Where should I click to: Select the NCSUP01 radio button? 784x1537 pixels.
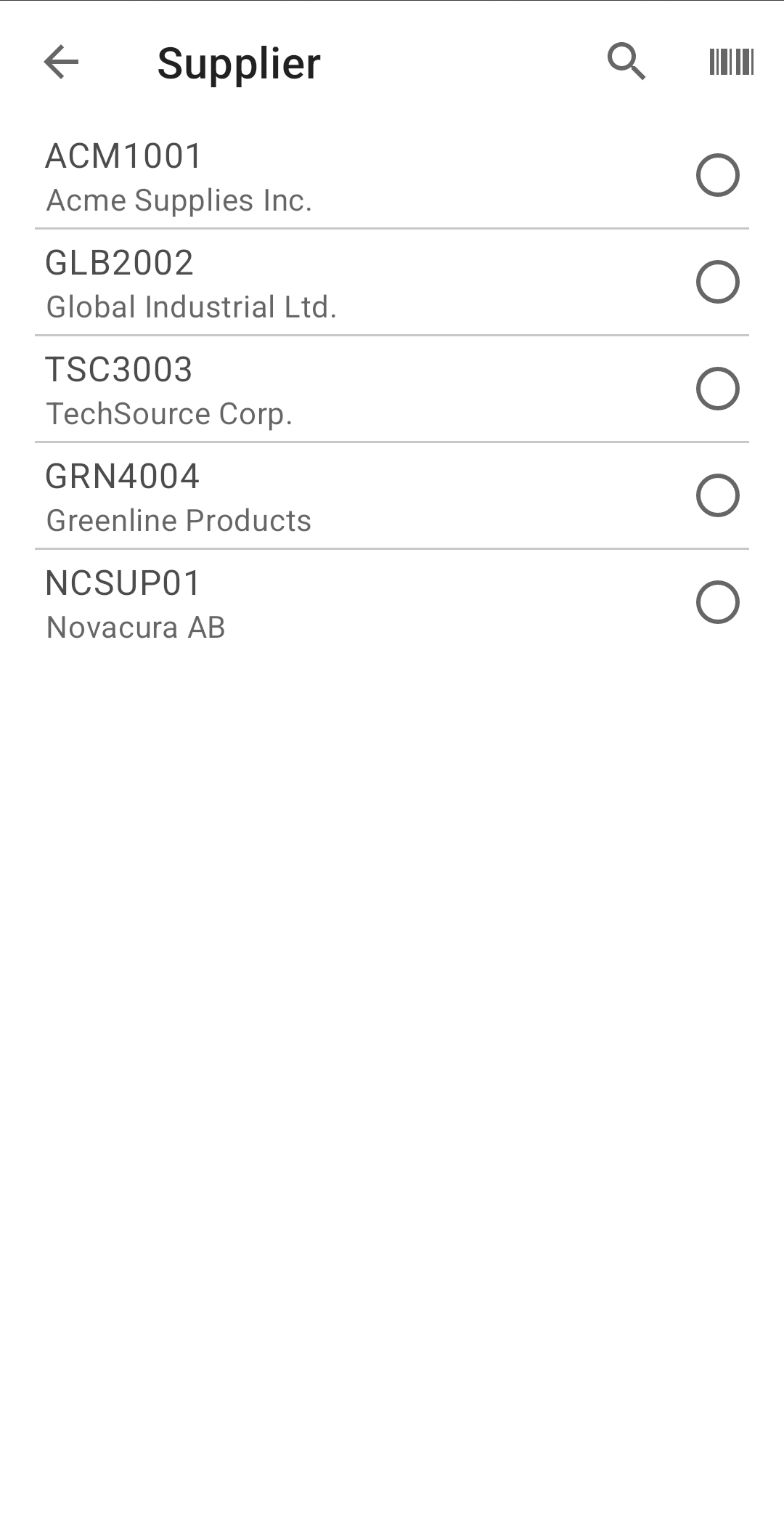717,602
